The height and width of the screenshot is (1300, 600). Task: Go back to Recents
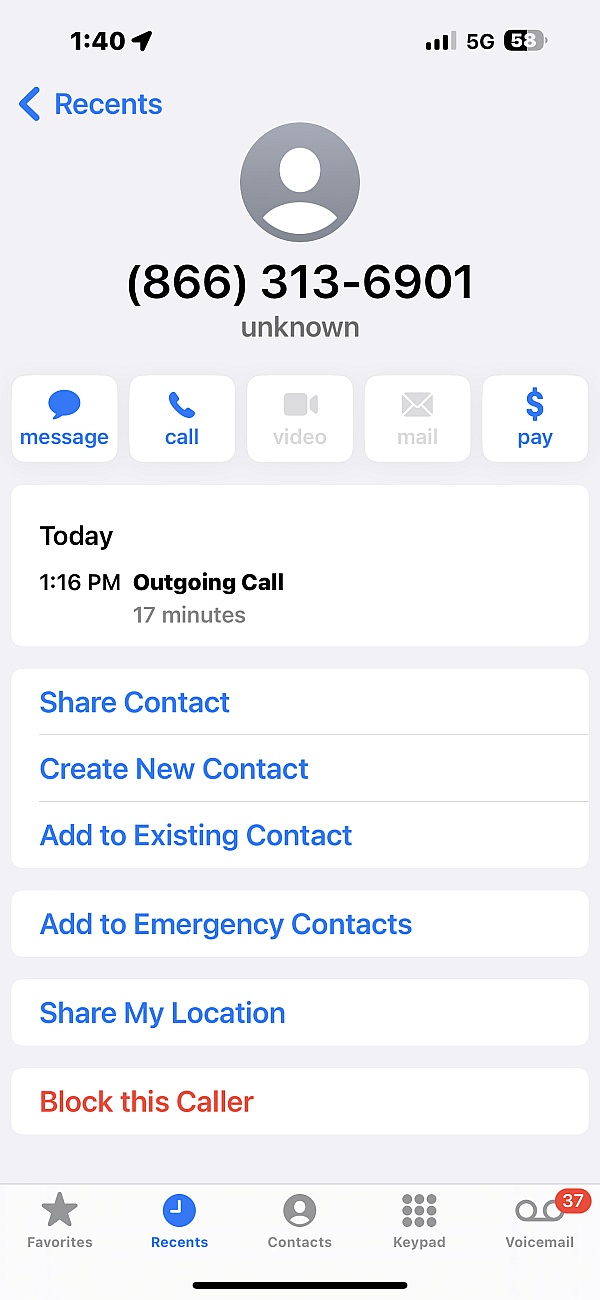(x=90, y=104)
